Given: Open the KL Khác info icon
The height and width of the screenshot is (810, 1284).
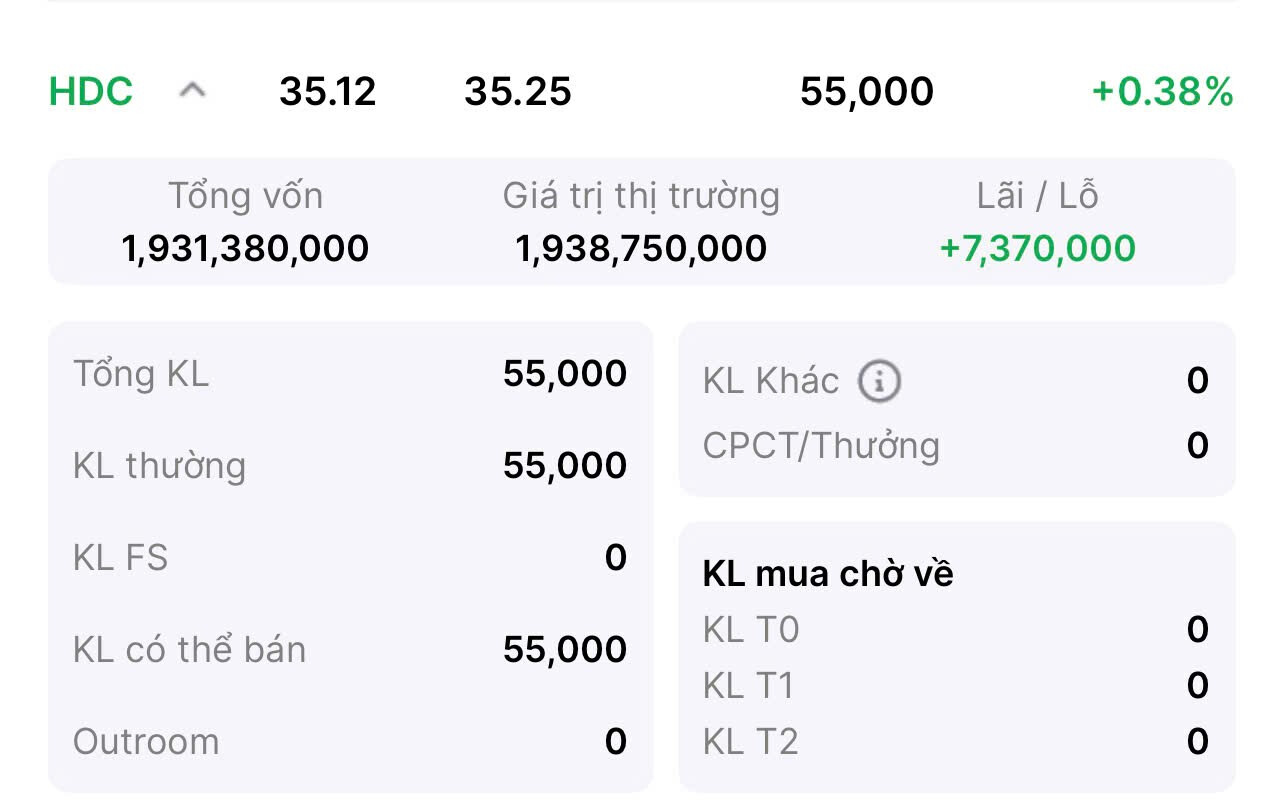Looking at the screenshot, I should [879, 381].
